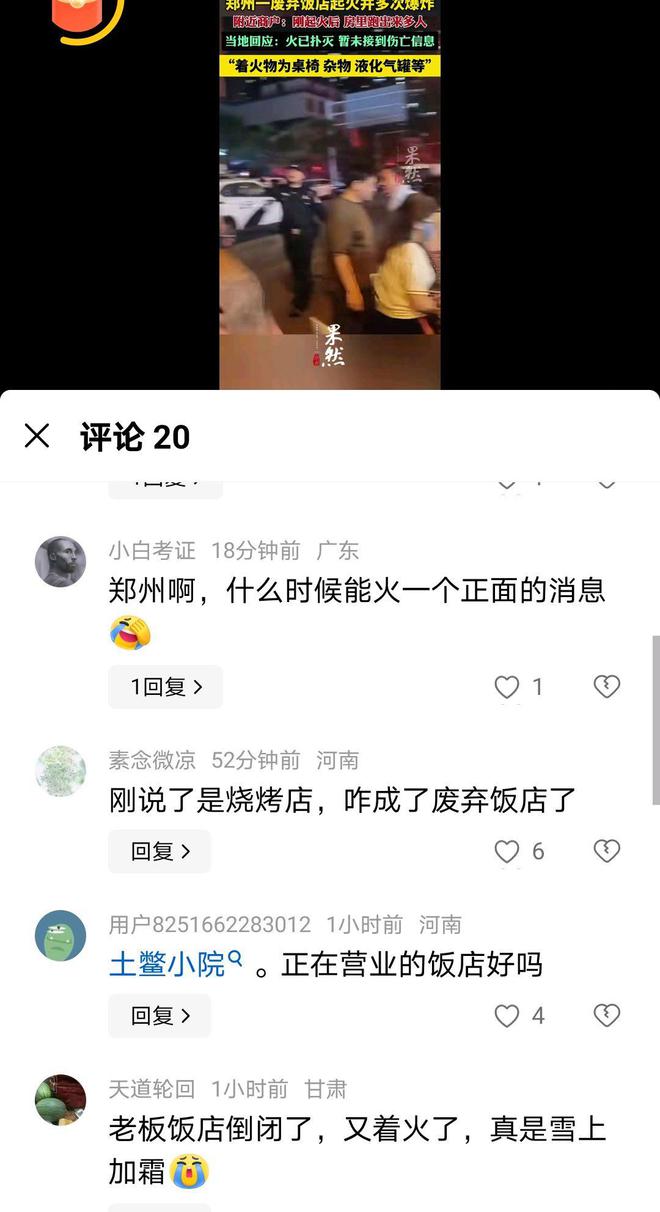Dislike 素念微凉's comment

pos(606,851)
